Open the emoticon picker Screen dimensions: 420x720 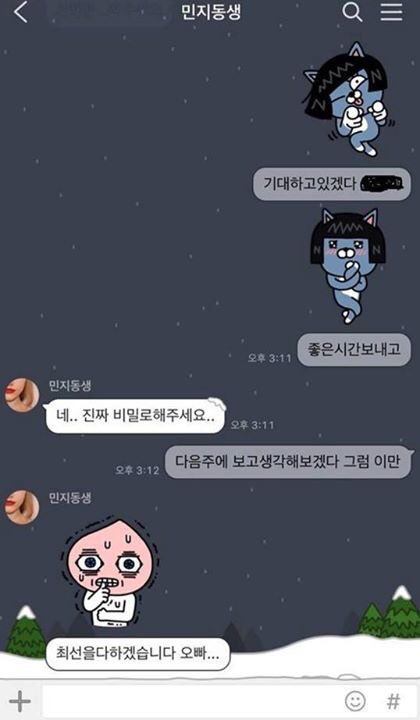[x=355, y=701]
